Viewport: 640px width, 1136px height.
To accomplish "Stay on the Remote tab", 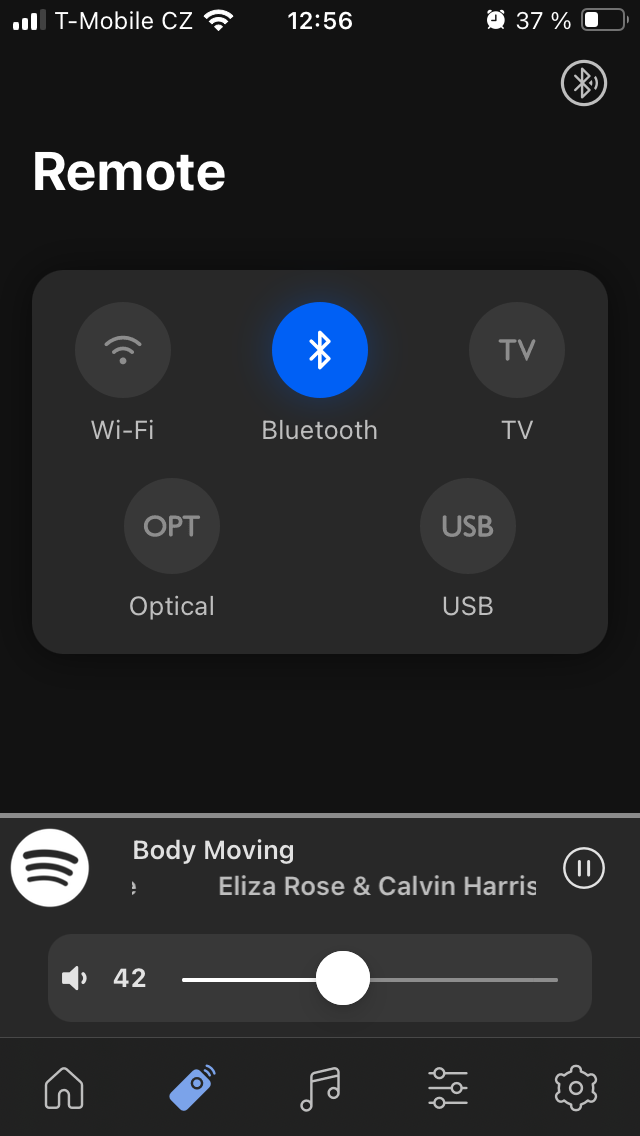I will click(x=192, y=1087).
